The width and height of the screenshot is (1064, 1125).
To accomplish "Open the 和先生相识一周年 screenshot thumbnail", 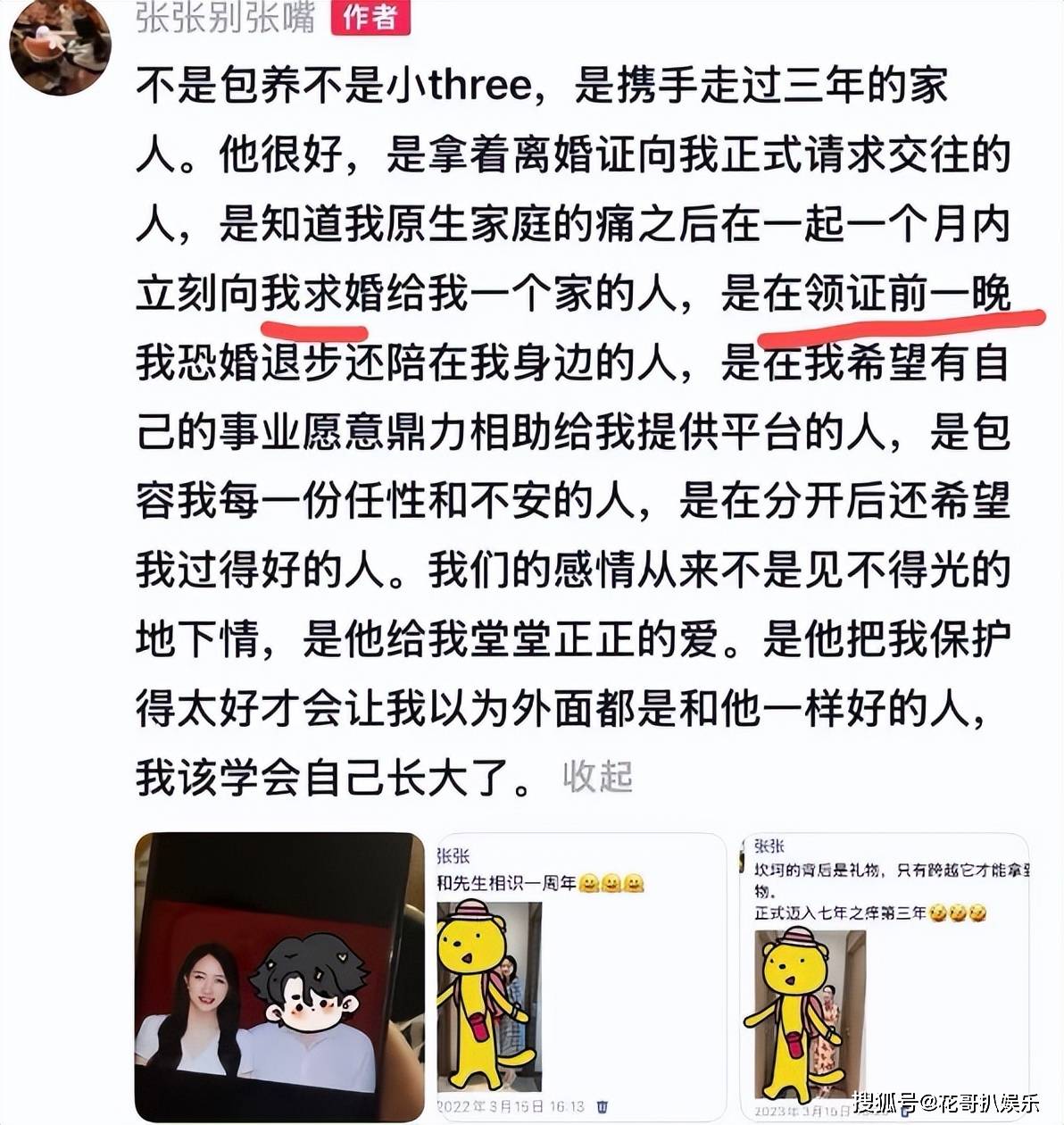I will (x=578, y=978).
